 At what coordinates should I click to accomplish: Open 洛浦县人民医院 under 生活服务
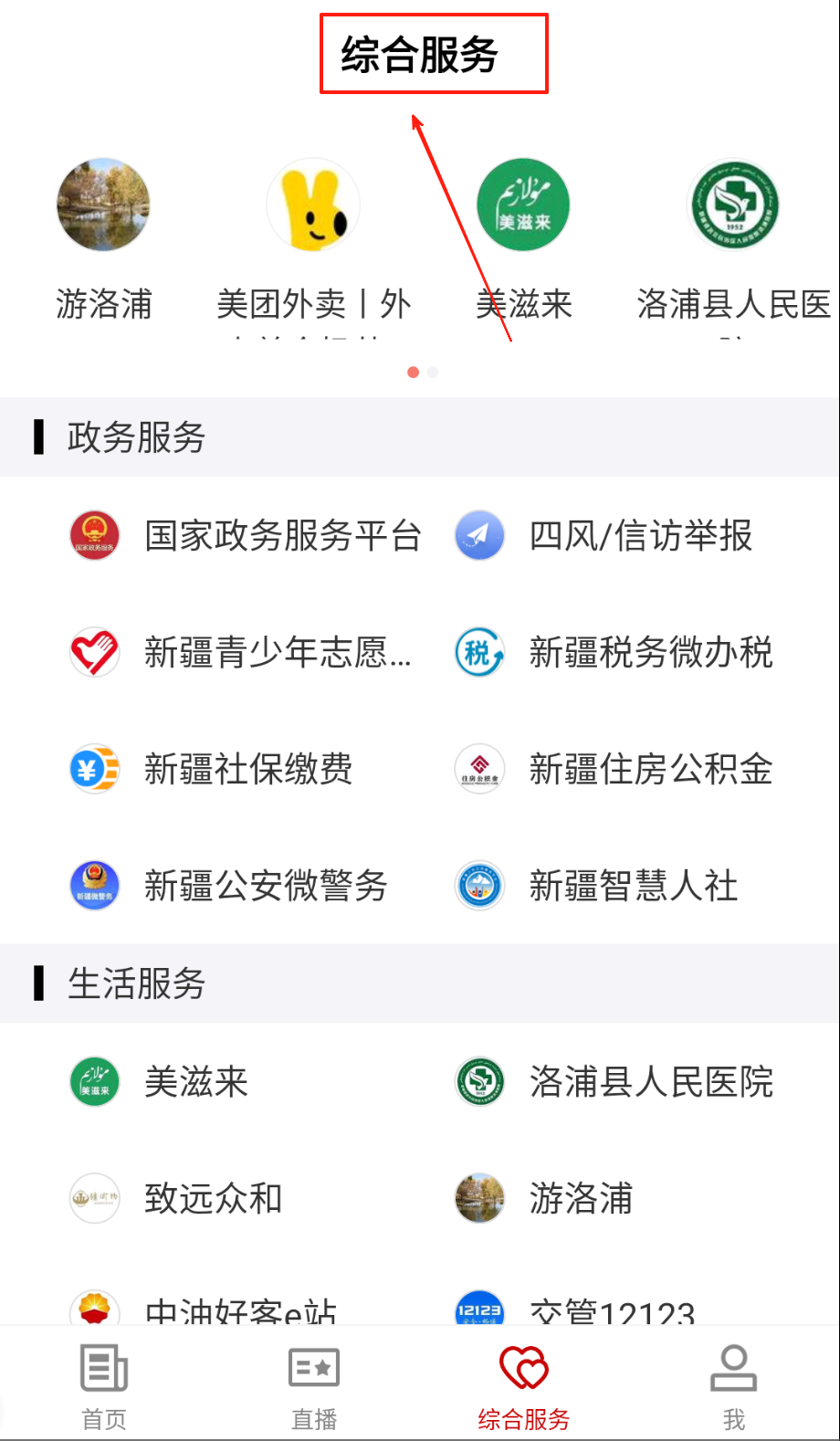click(x=614, y=1082)
